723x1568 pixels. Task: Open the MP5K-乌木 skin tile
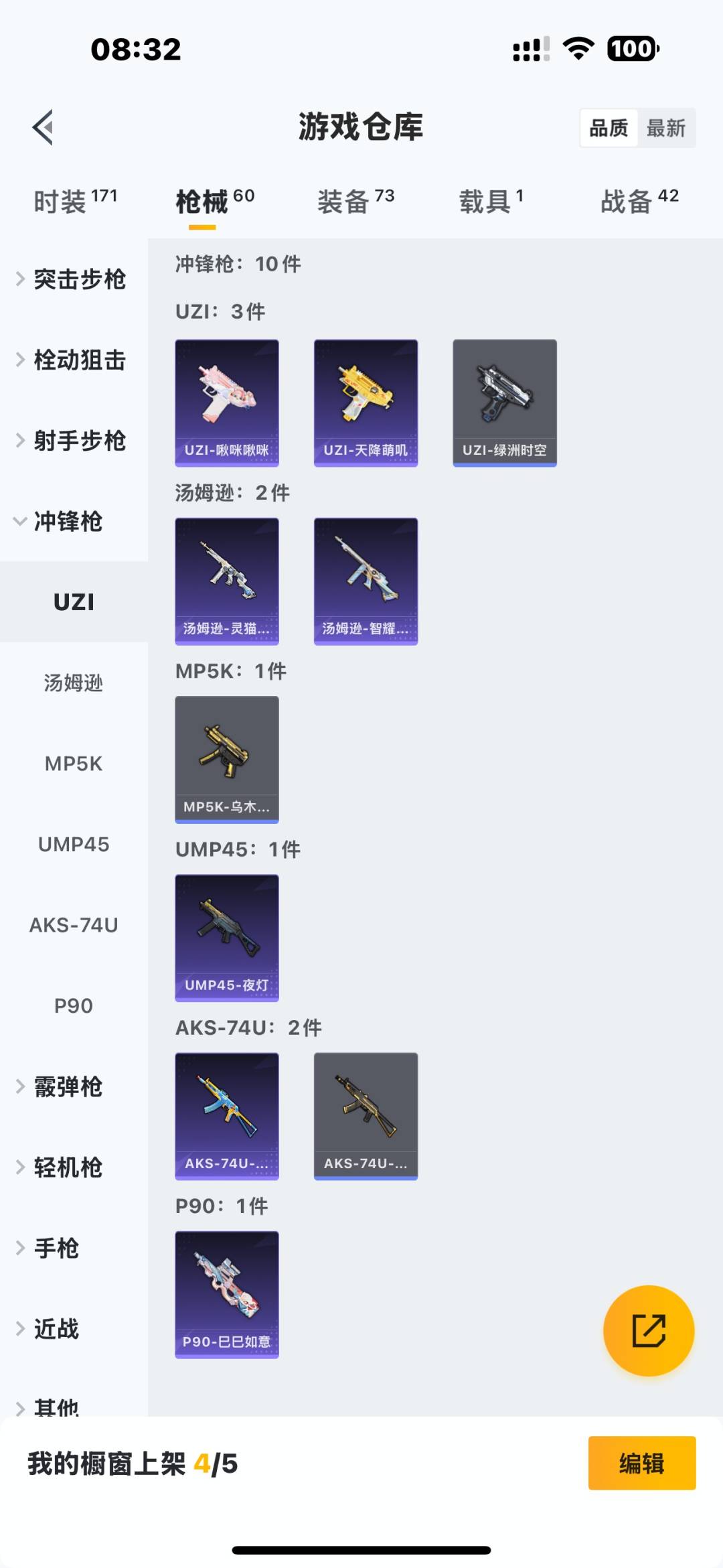pos(227,760)
